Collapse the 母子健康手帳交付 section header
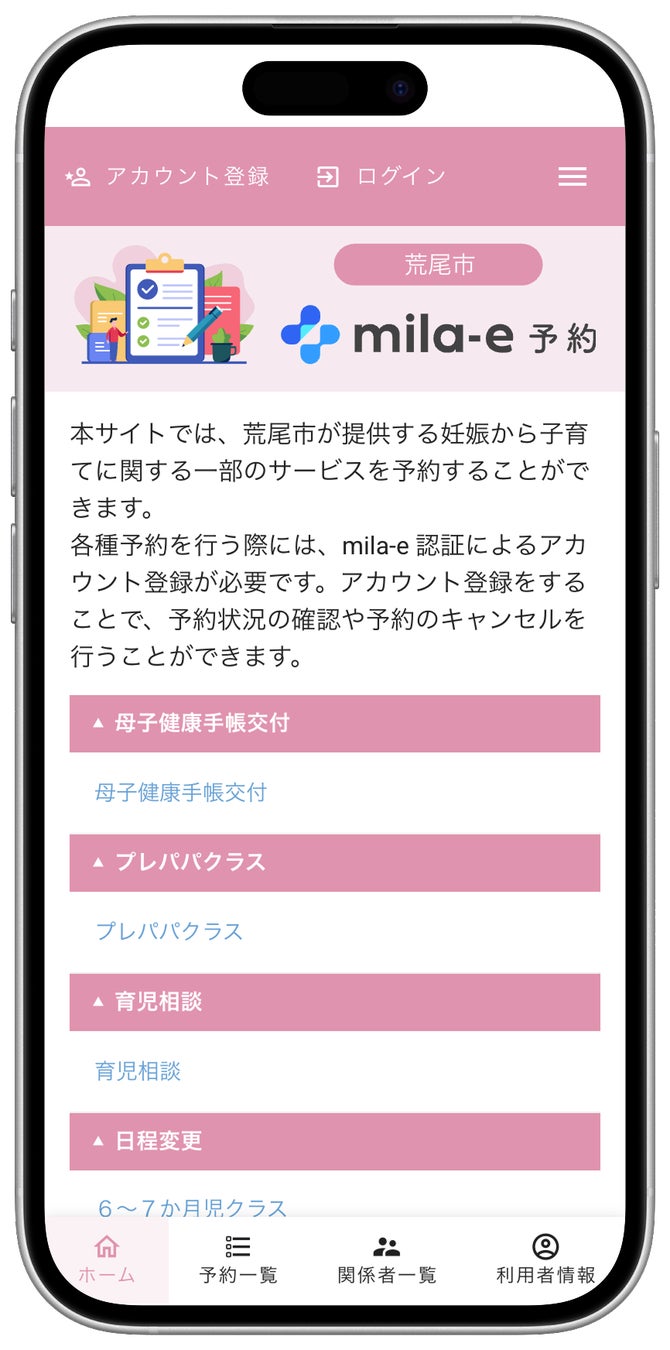Screen dimensions: 670x1350 [334, 723]
